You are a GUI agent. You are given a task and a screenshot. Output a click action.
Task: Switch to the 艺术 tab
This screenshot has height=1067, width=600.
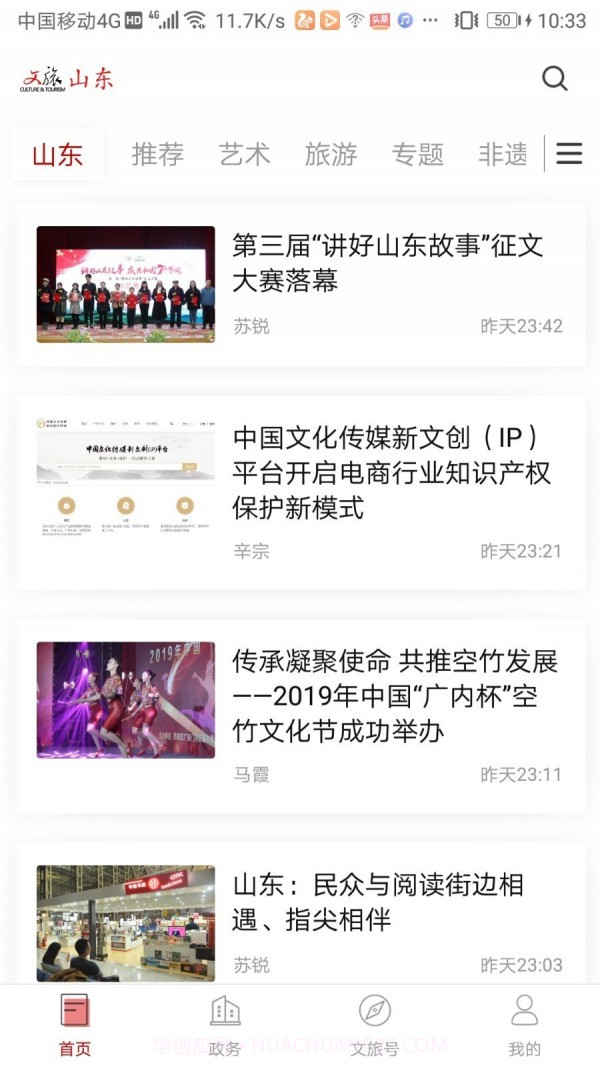244,154
